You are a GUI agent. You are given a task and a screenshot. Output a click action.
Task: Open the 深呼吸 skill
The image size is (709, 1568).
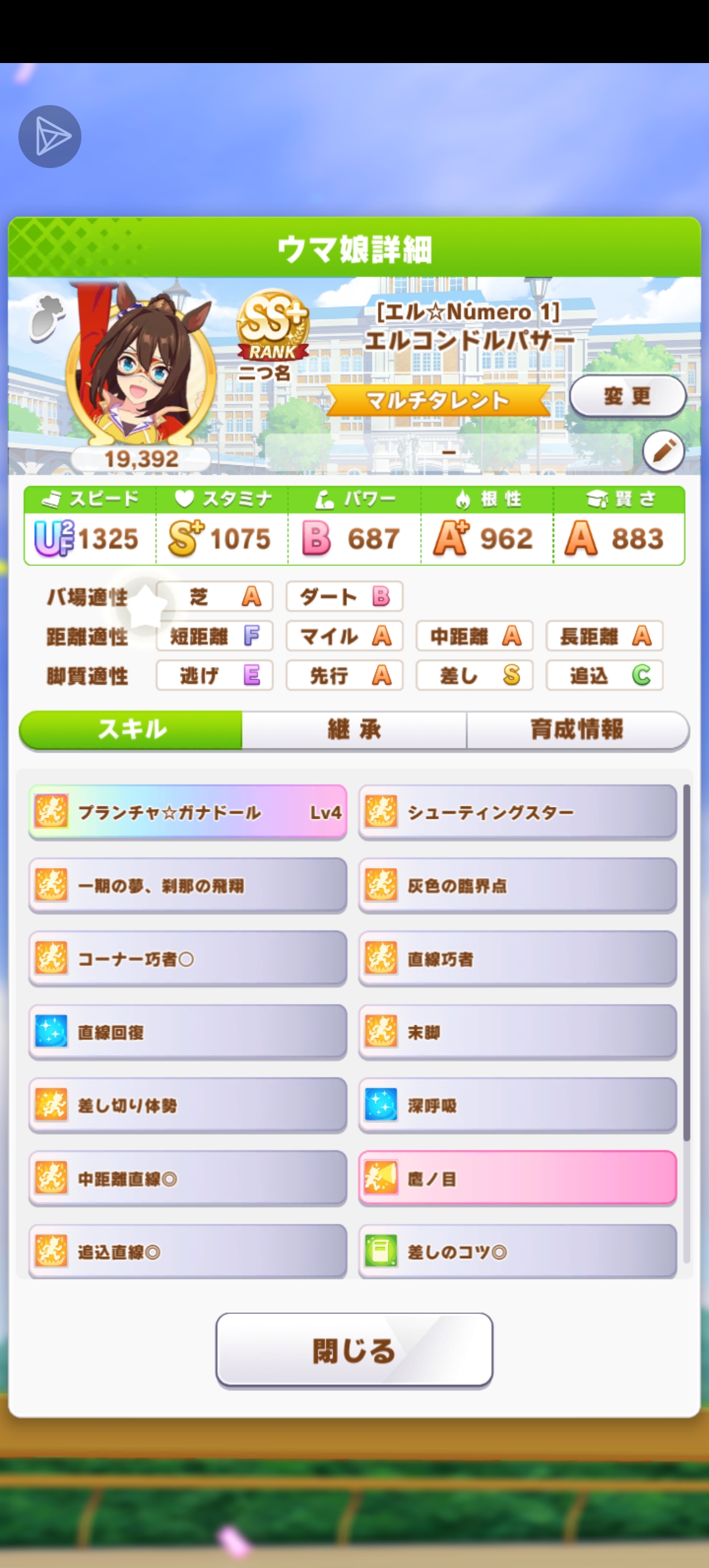click(517, 1106)
